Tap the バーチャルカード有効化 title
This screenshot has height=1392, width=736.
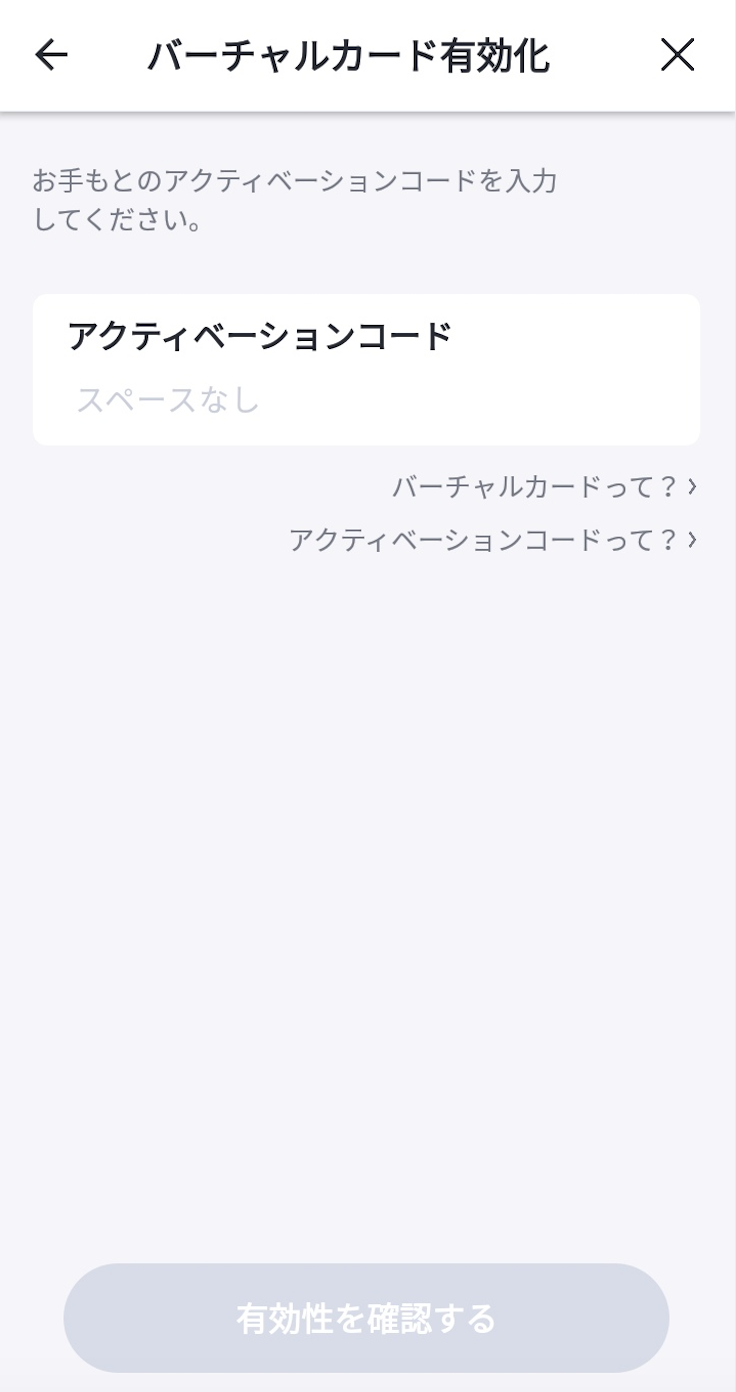(x=350, y=55)
